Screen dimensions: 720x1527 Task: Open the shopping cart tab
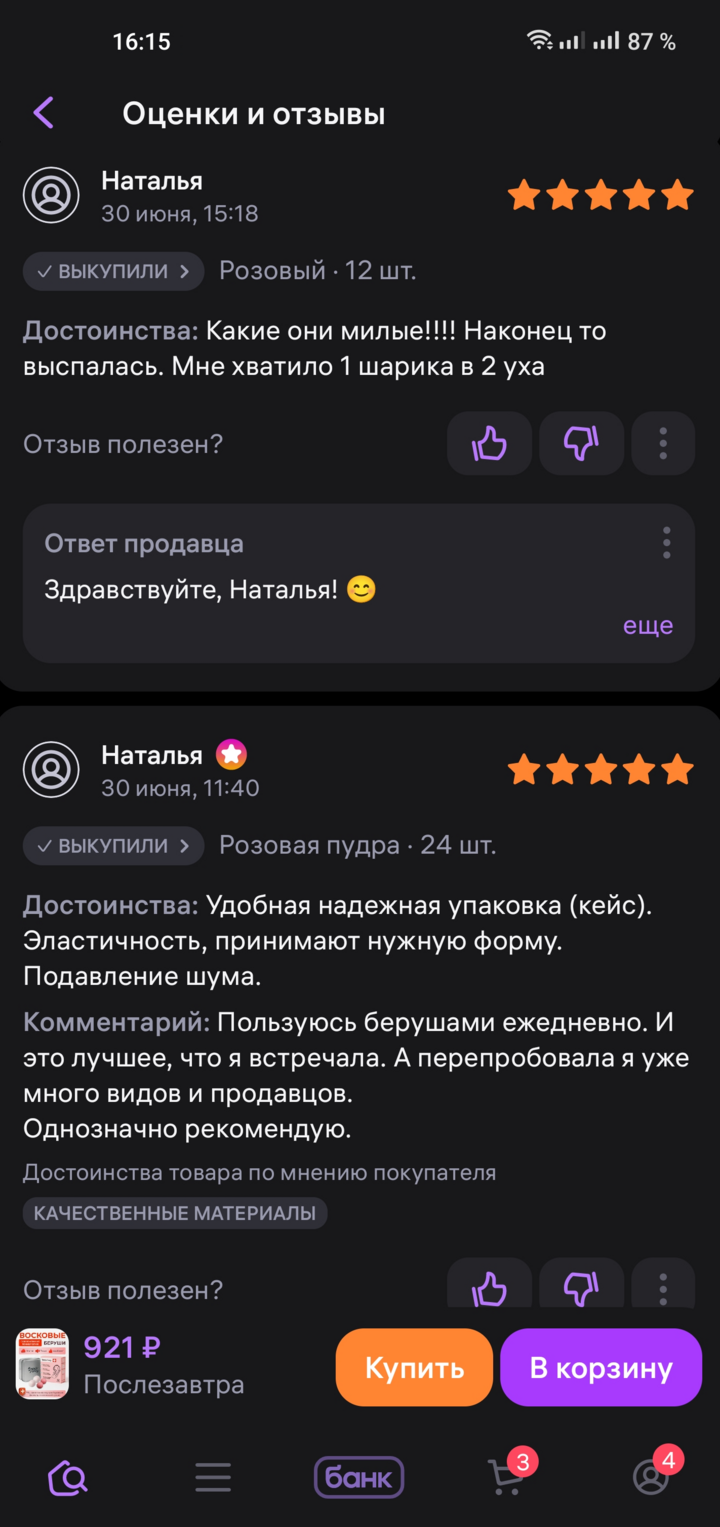coord(506,1477)
